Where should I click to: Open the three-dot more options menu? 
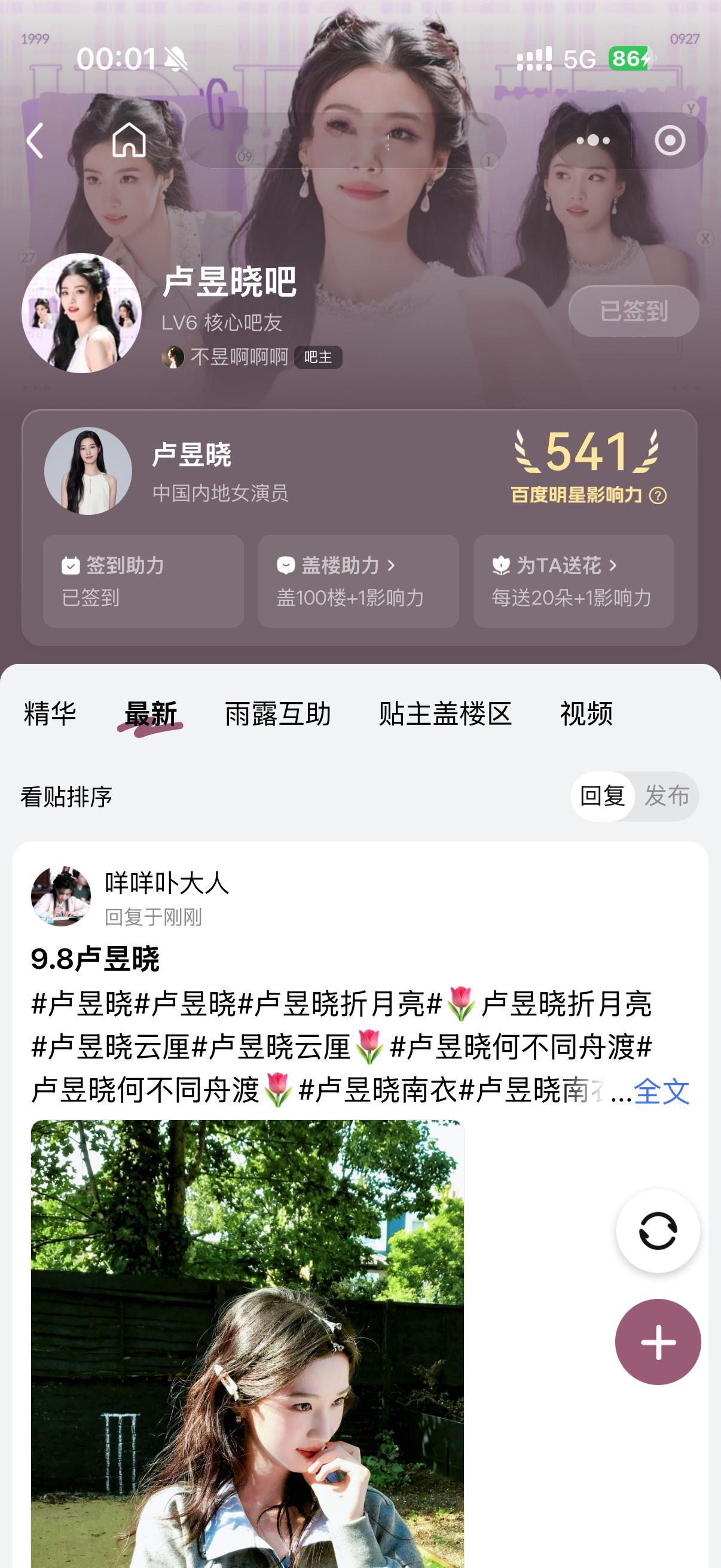coord(592,141)
